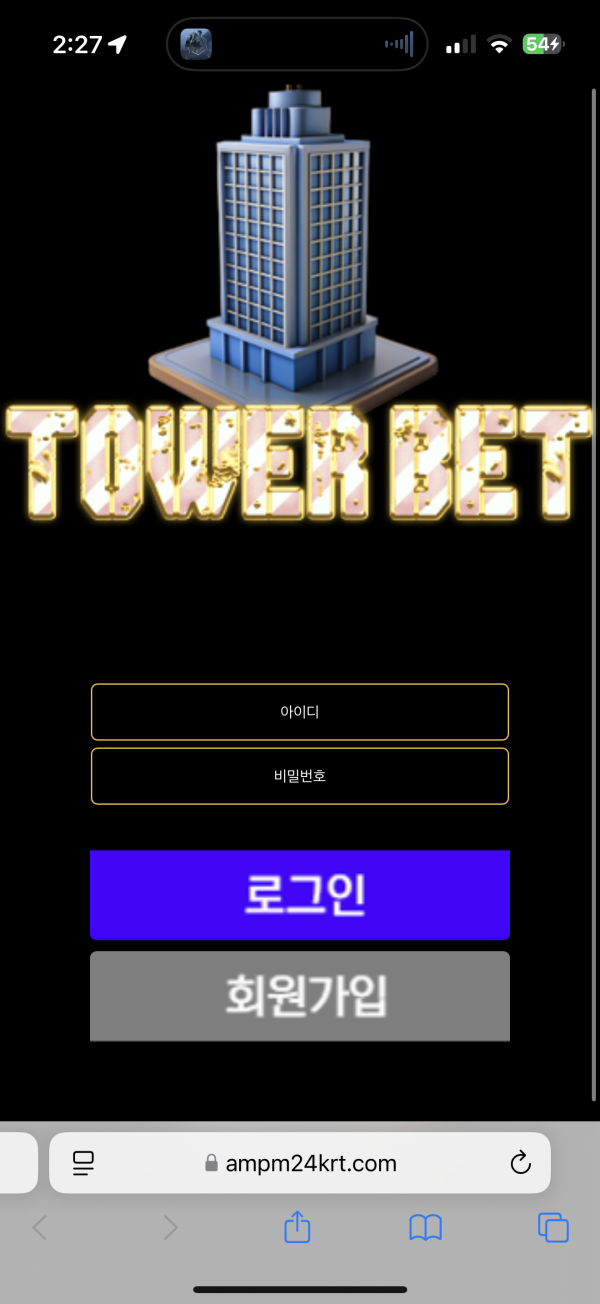Share this page
The image size is (600, 1304).
point(297,1227)
